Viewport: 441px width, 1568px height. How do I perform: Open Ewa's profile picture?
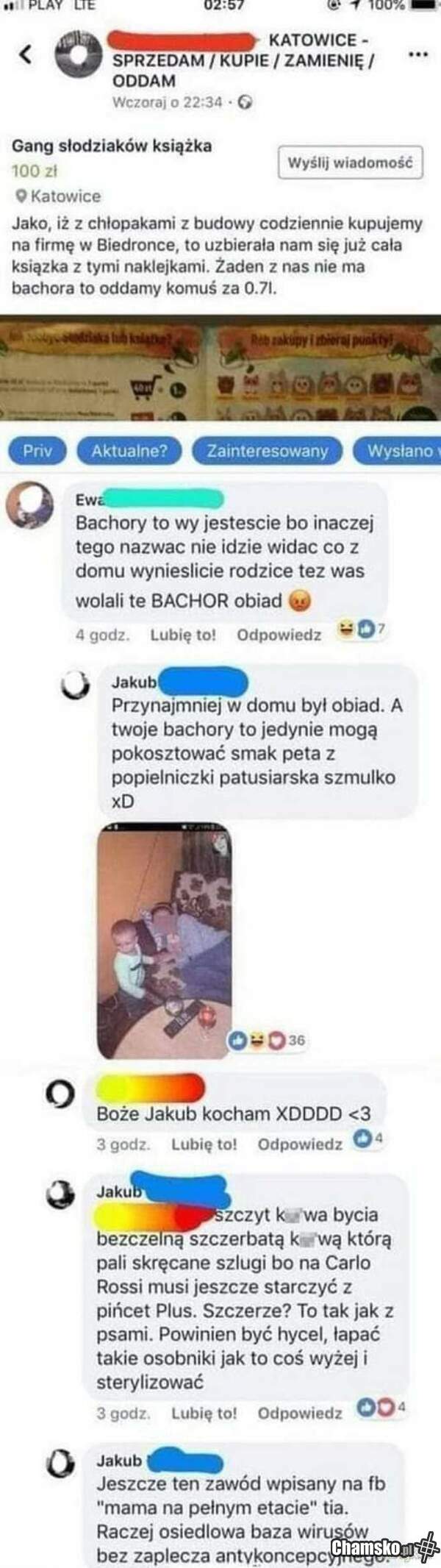[30, 506]
